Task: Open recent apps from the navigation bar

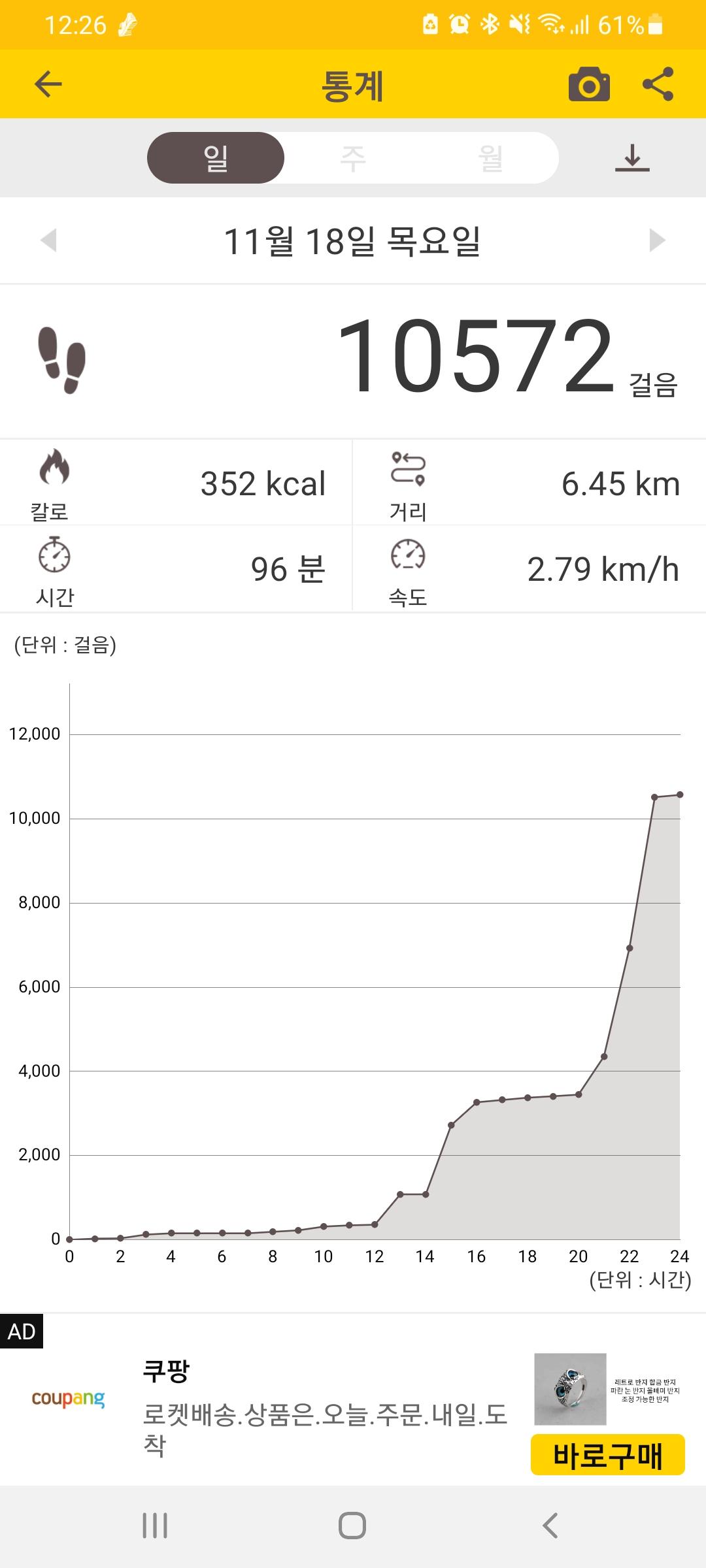Action: coord(155,1526)
